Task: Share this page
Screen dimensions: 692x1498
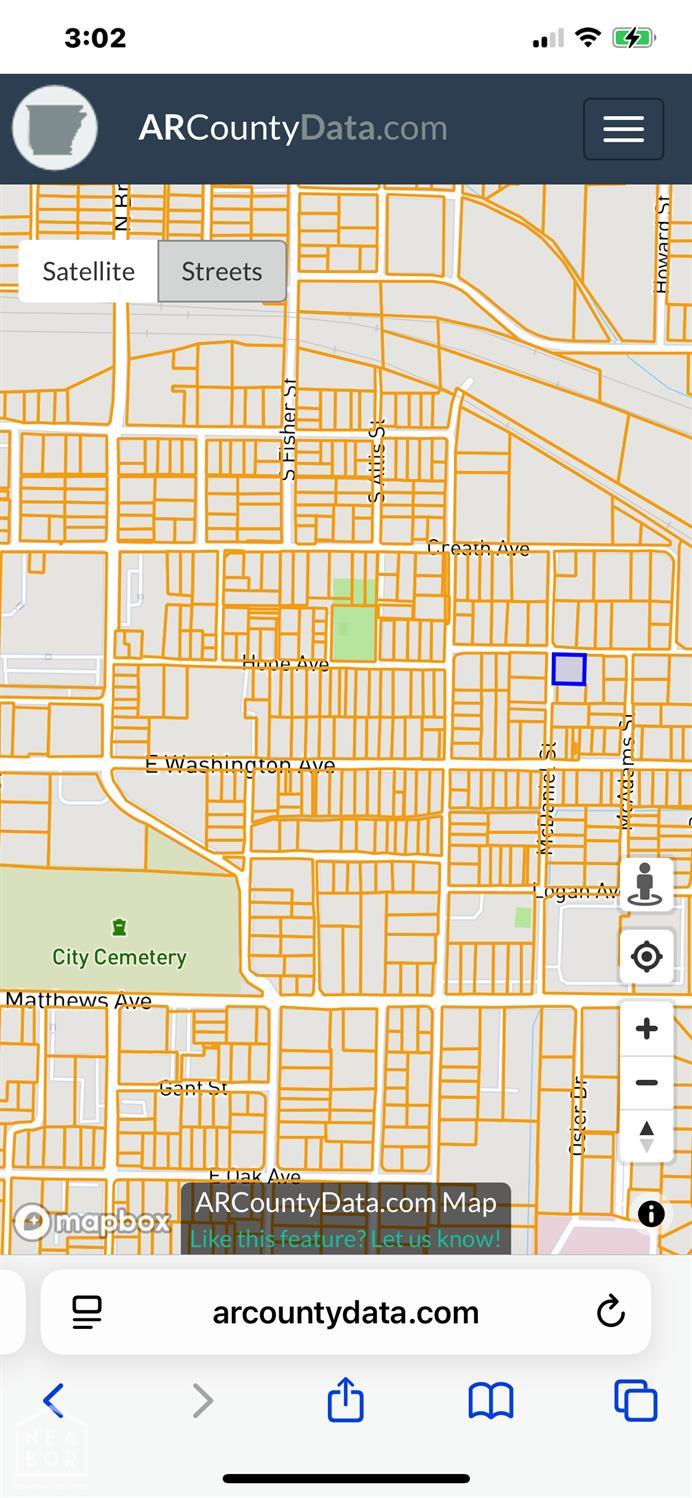Action: (x=345, y=1399)
